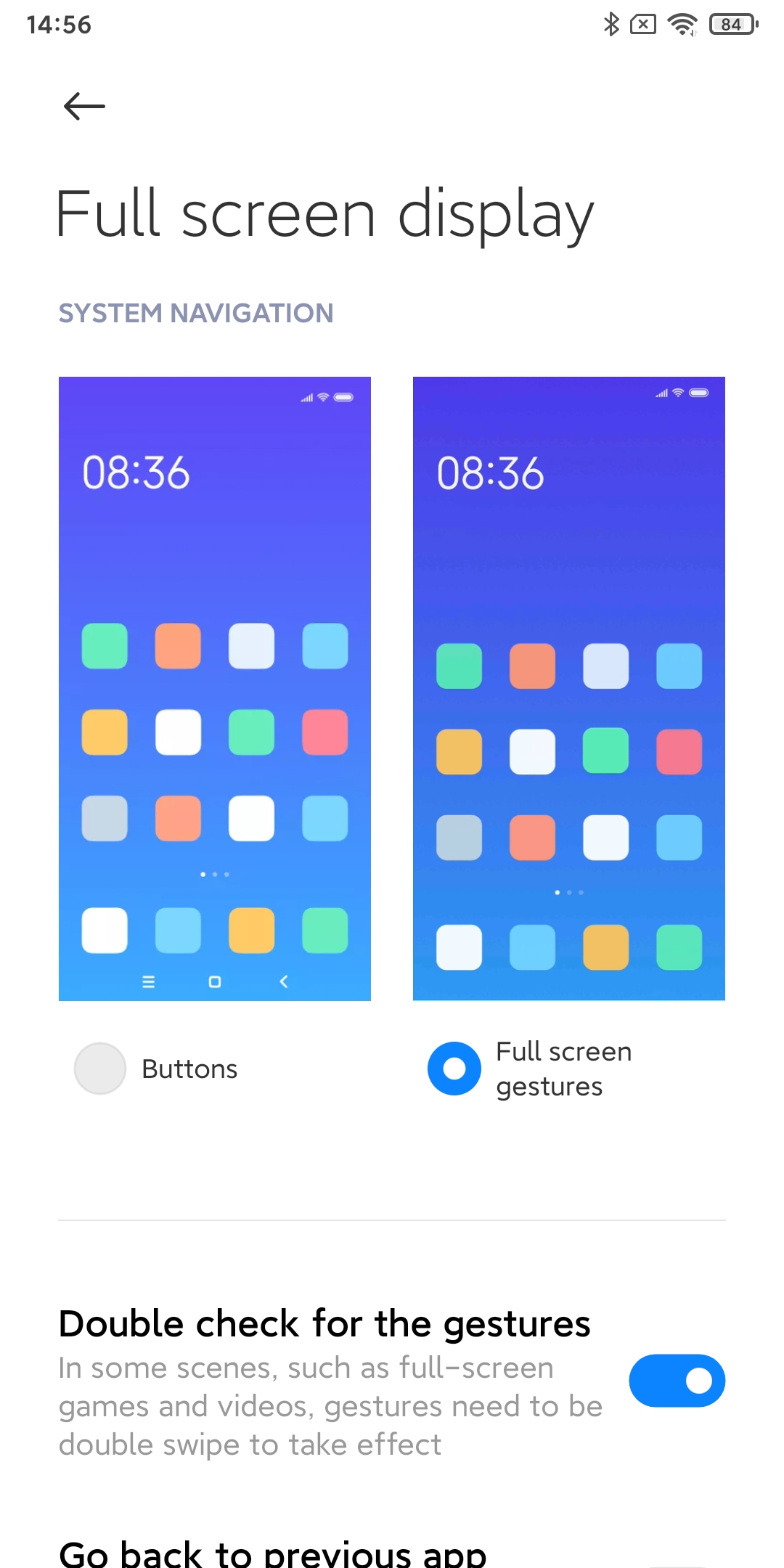784x1568 pixels.
Task: Select the Full screen gestures radio button
Action: [x=454, y=1069]
